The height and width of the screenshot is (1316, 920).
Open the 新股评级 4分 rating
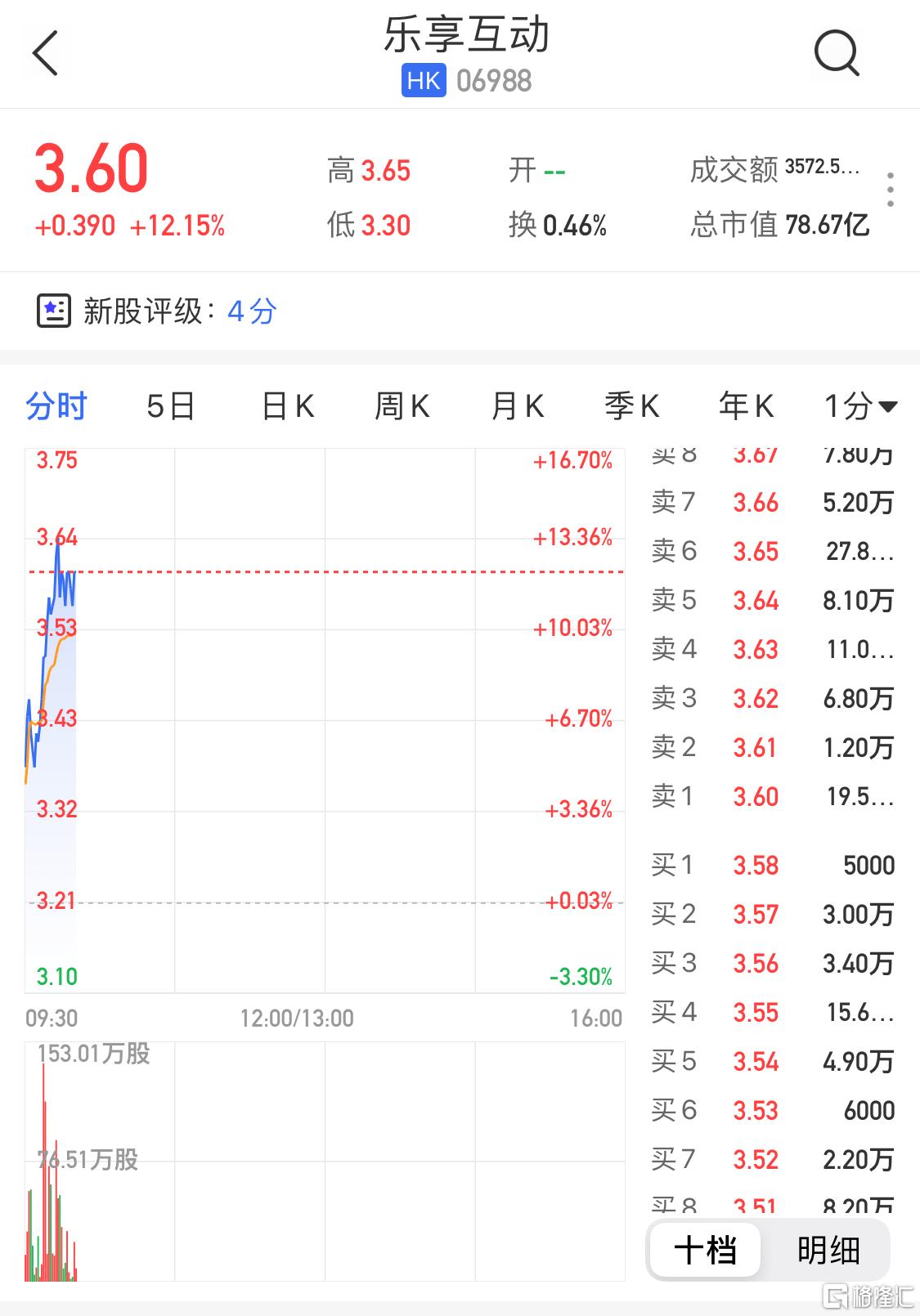tap(157, 311)
